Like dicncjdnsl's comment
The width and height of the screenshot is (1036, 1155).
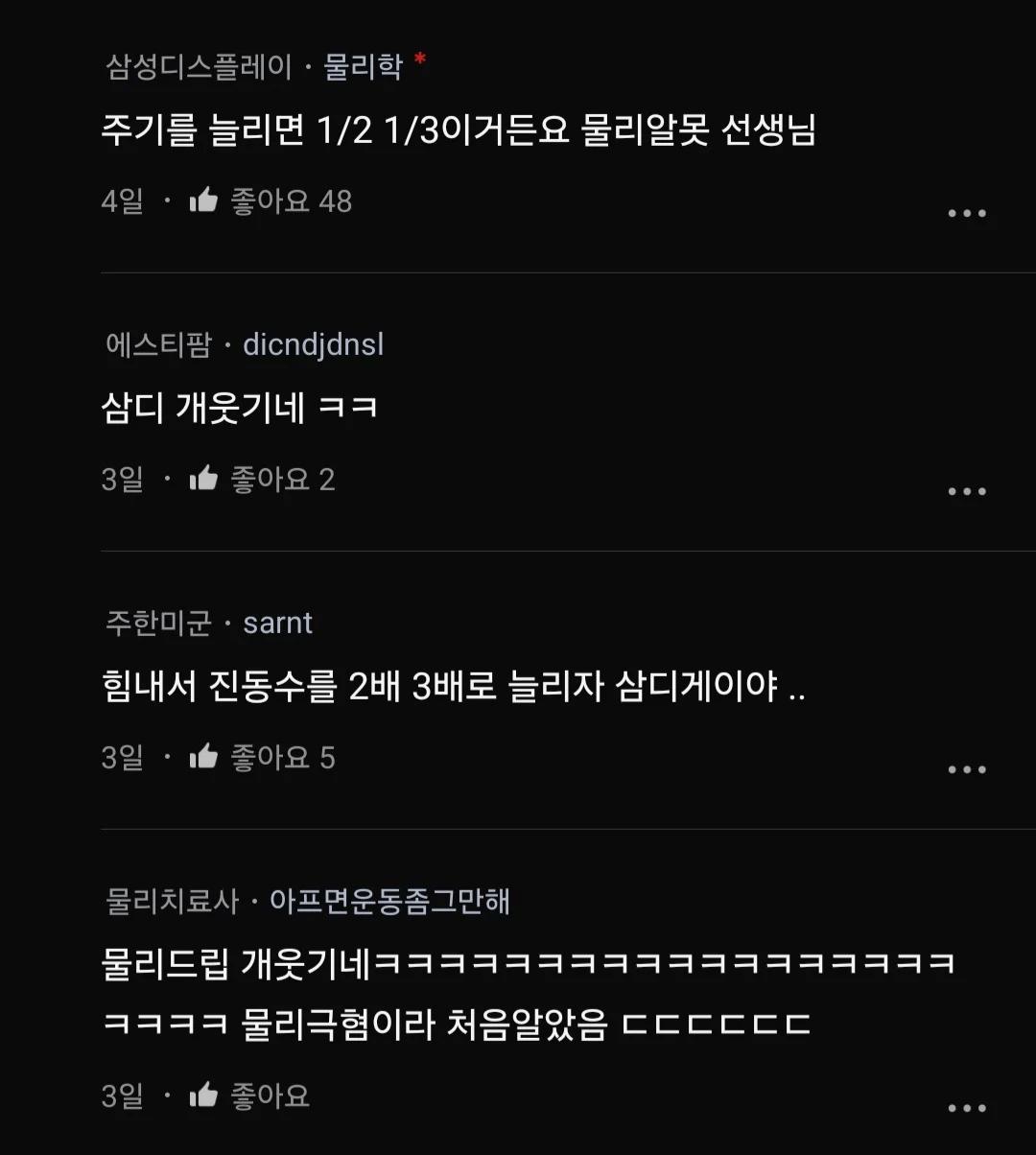point(204,479)
